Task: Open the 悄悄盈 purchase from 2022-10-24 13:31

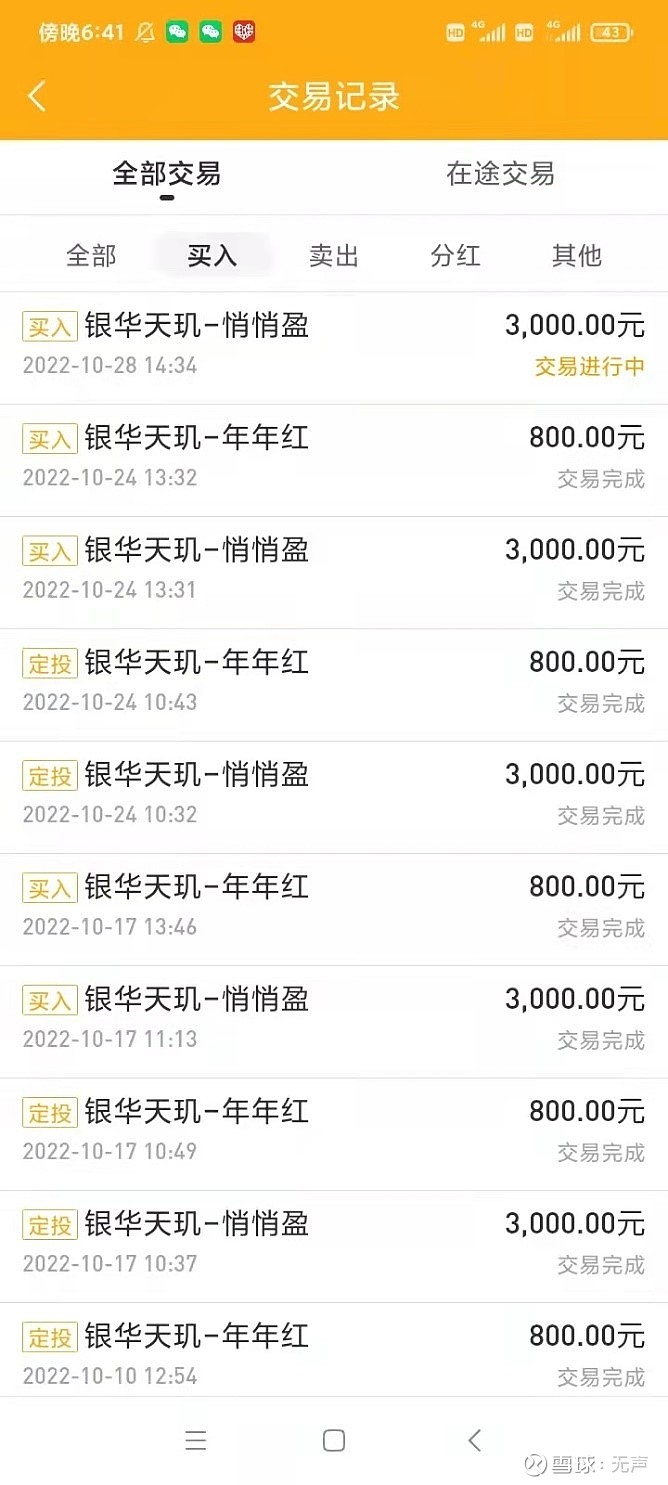Action: pyautogui.click(x=334, y=572)
